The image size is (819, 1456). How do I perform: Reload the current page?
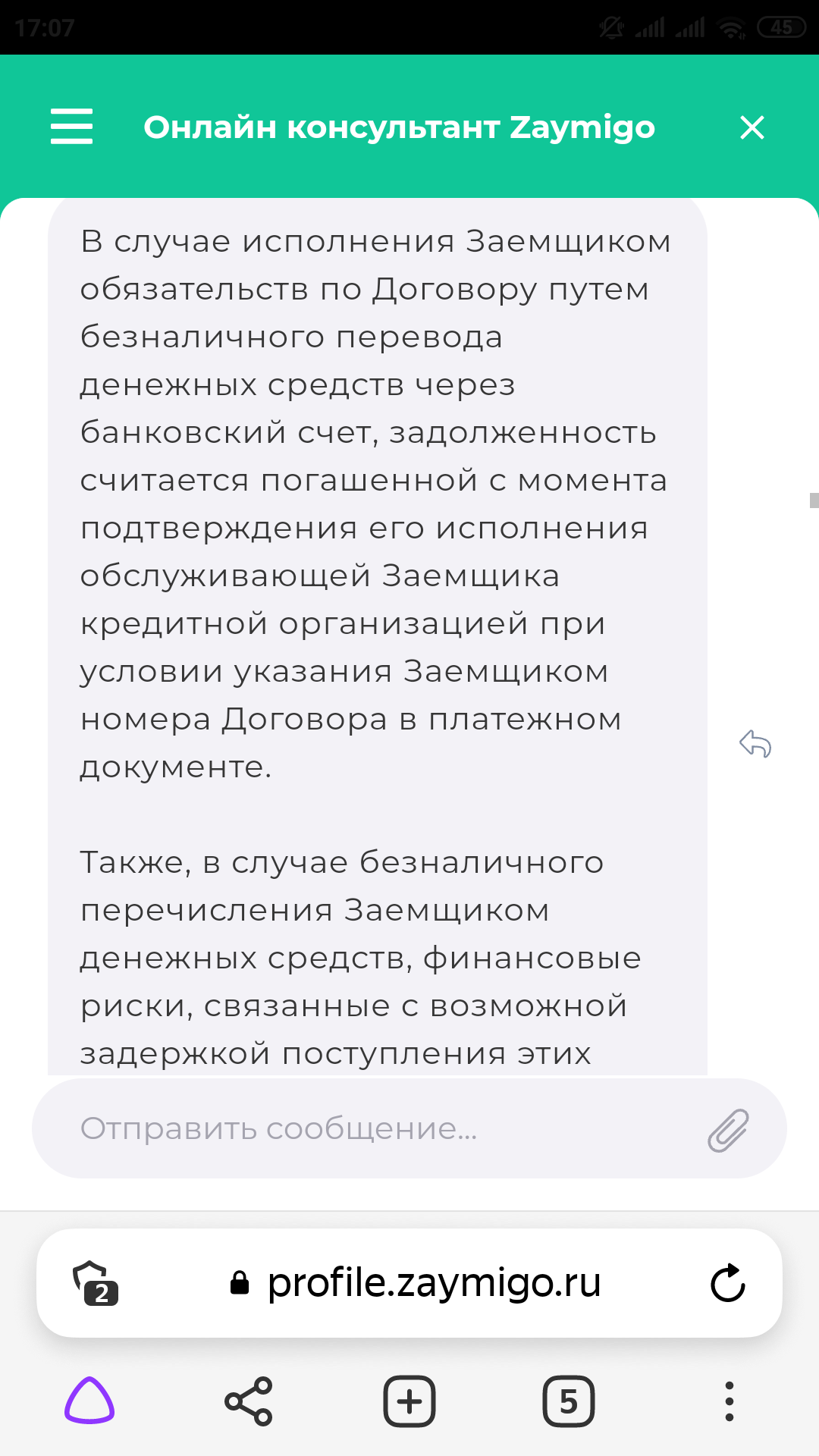tap(727, 1283)
